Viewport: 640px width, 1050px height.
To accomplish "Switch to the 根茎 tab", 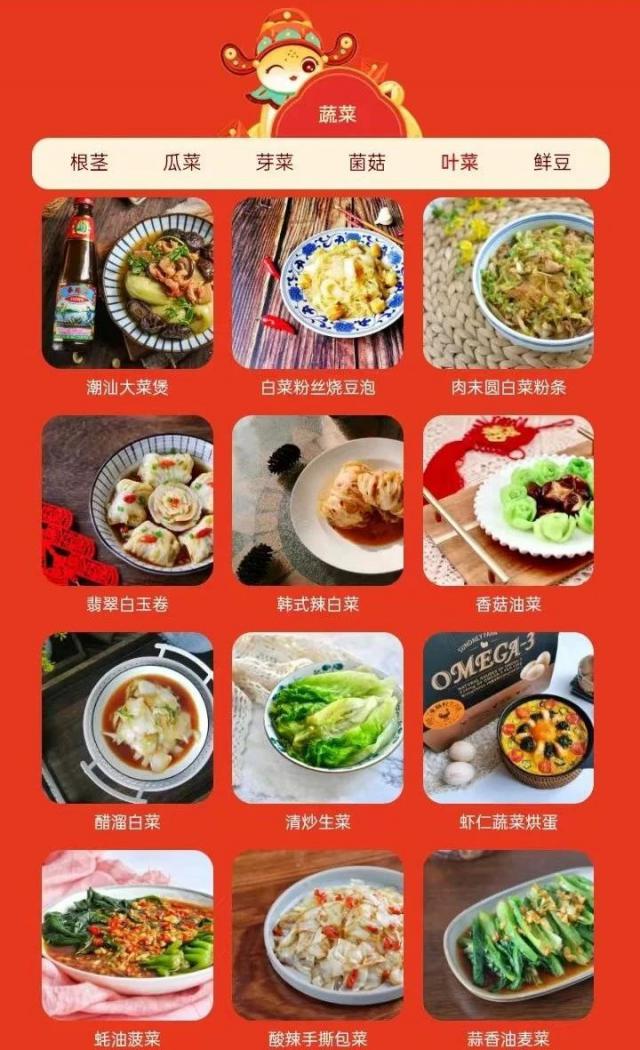I will tap(89, 163).
